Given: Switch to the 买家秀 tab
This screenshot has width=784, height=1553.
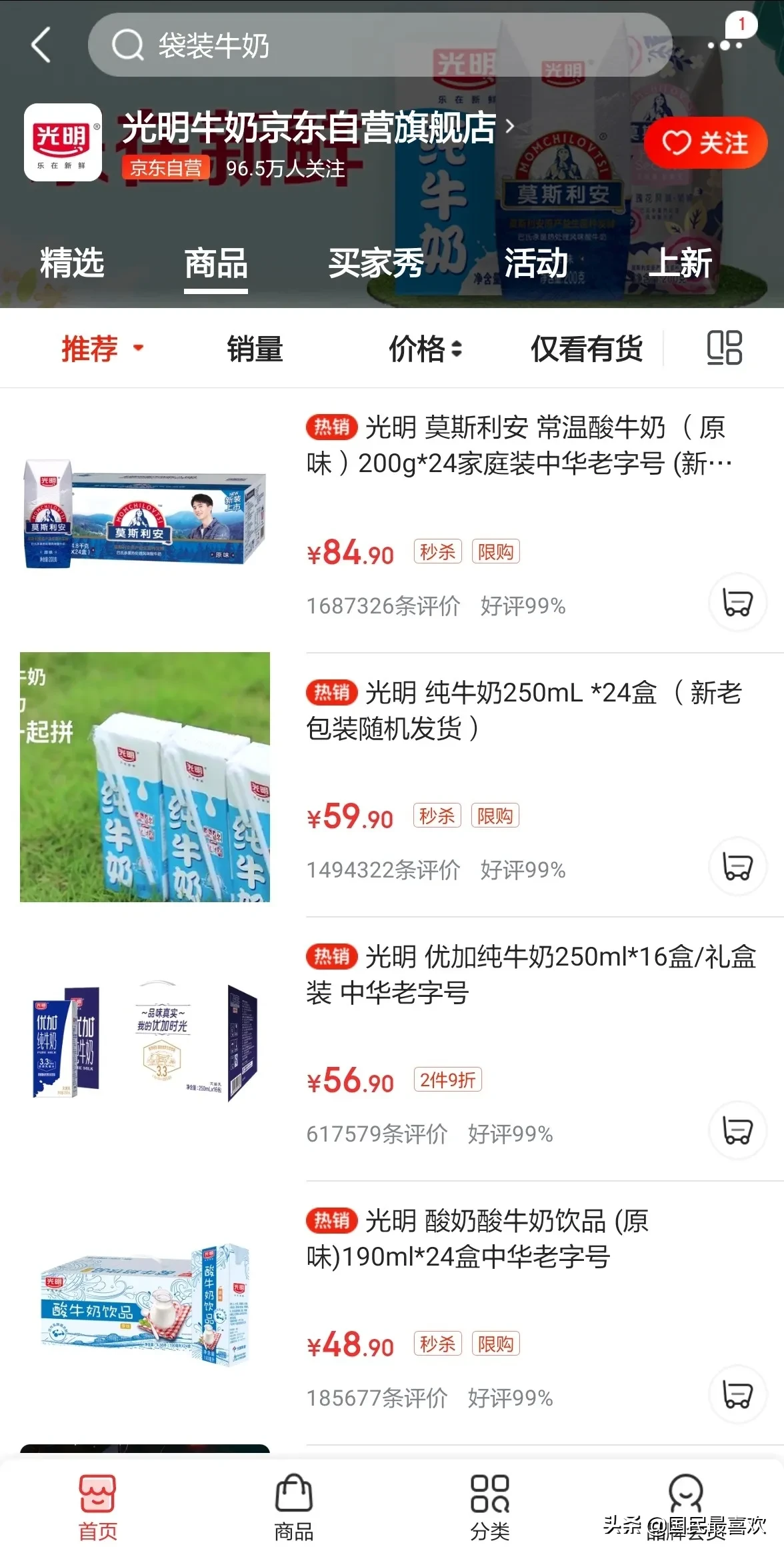Looking at the screenshot, I should (376, 263).
